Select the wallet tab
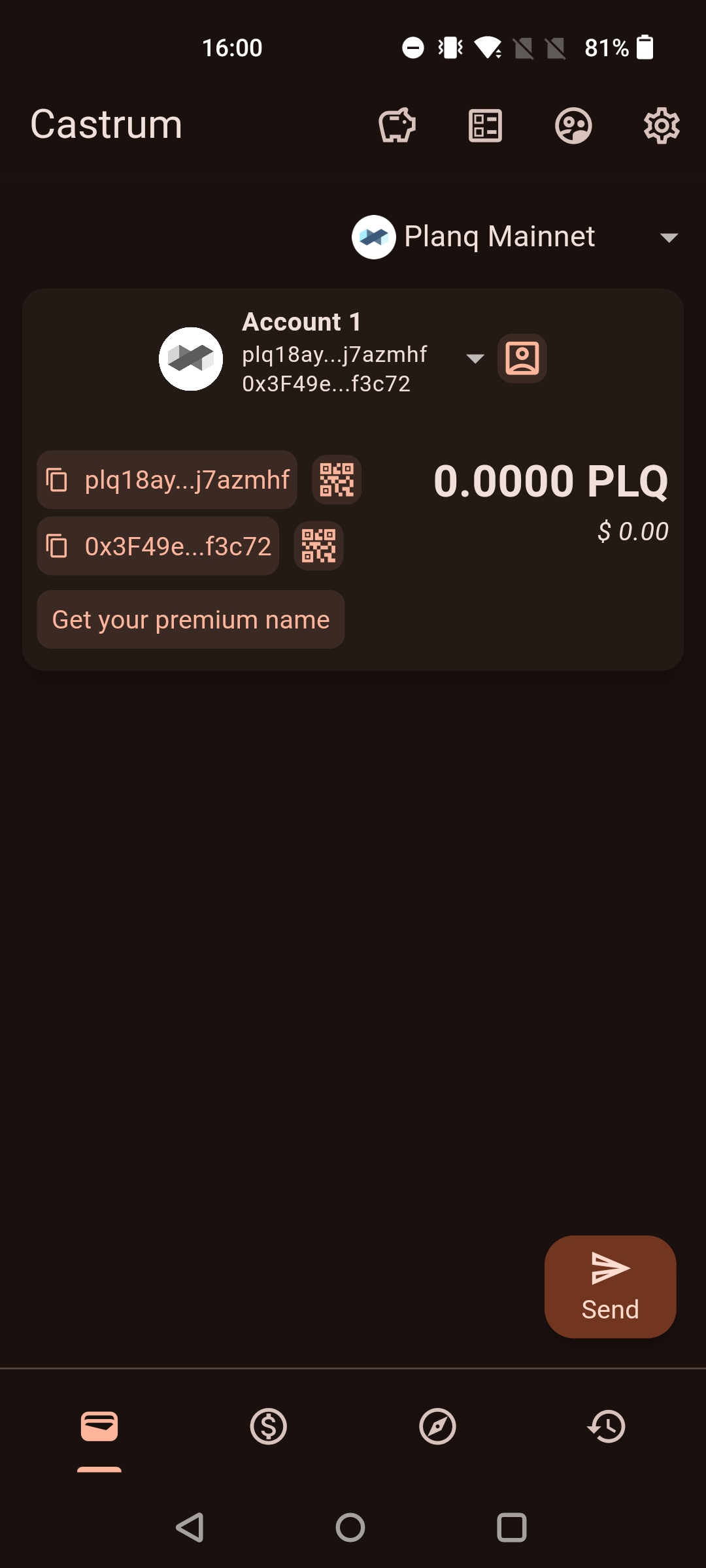The image size is (706, 1568). (x=99, y=1426)
